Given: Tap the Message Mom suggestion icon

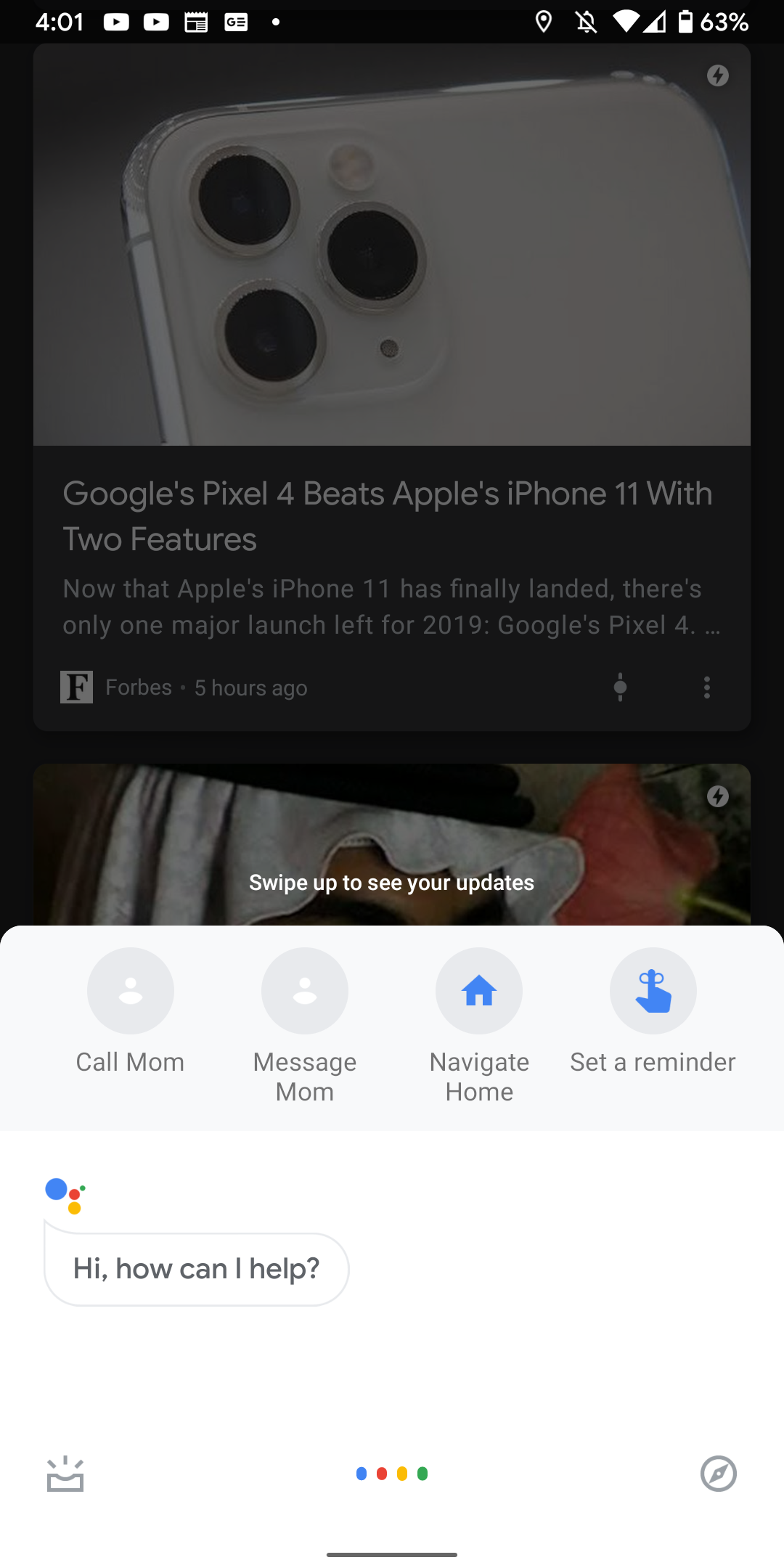Looking at the screenshot, I should [304, 990].
